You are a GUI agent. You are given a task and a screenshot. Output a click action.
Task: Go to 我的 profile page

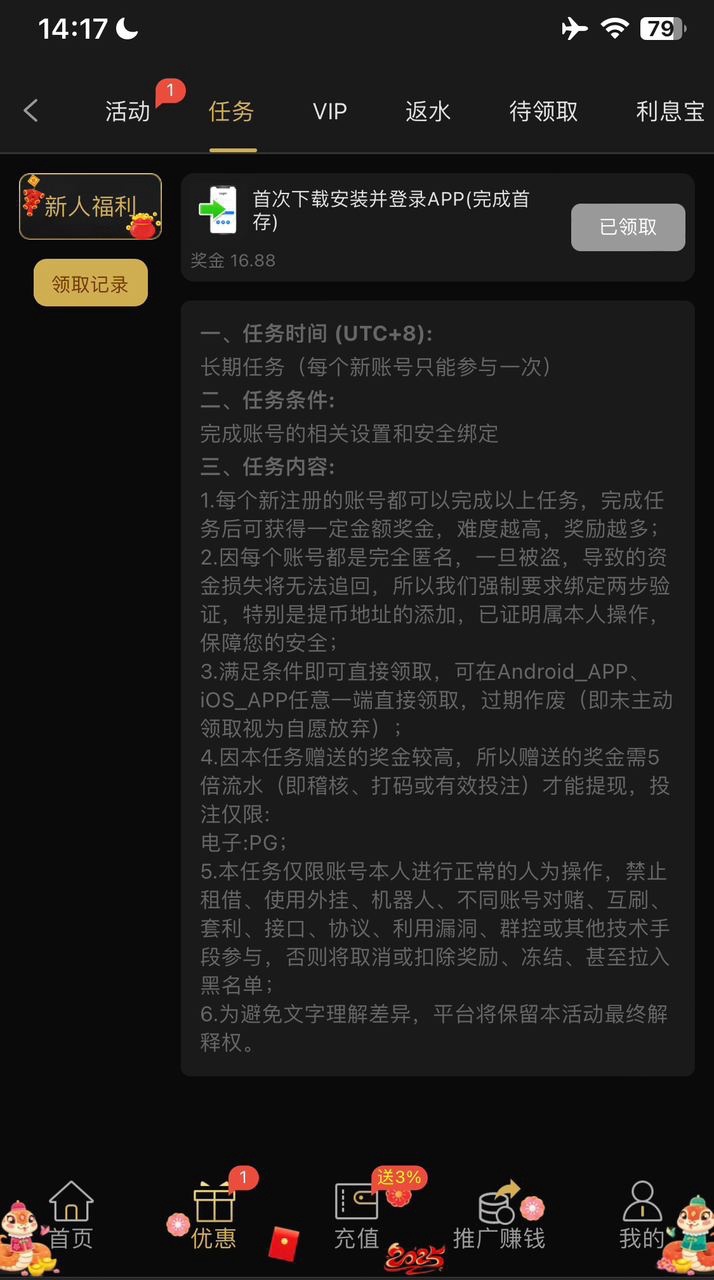pyautogui.click(x=641, y=1216)
